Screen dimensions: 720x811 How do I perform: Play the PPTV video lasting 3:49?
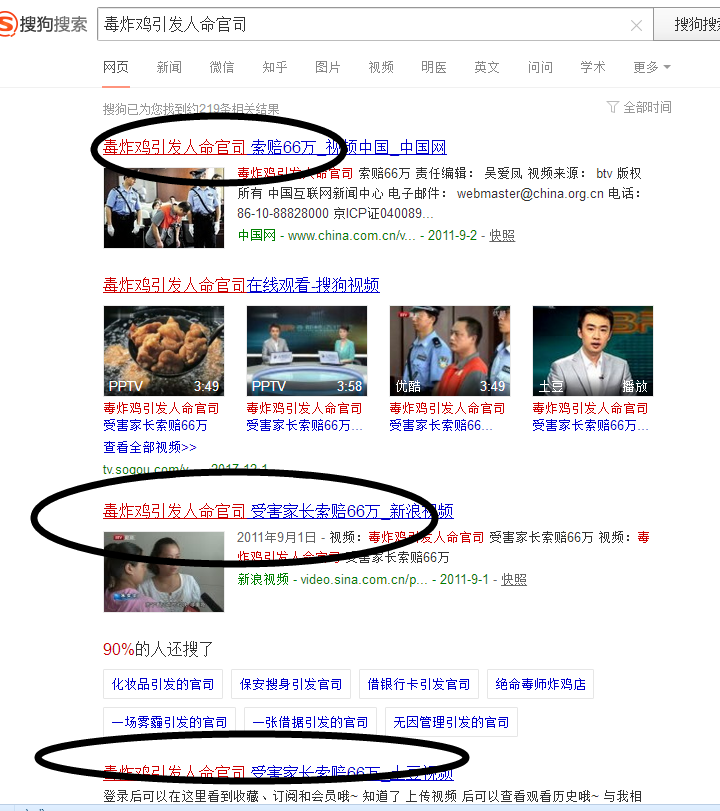point(164,351)
